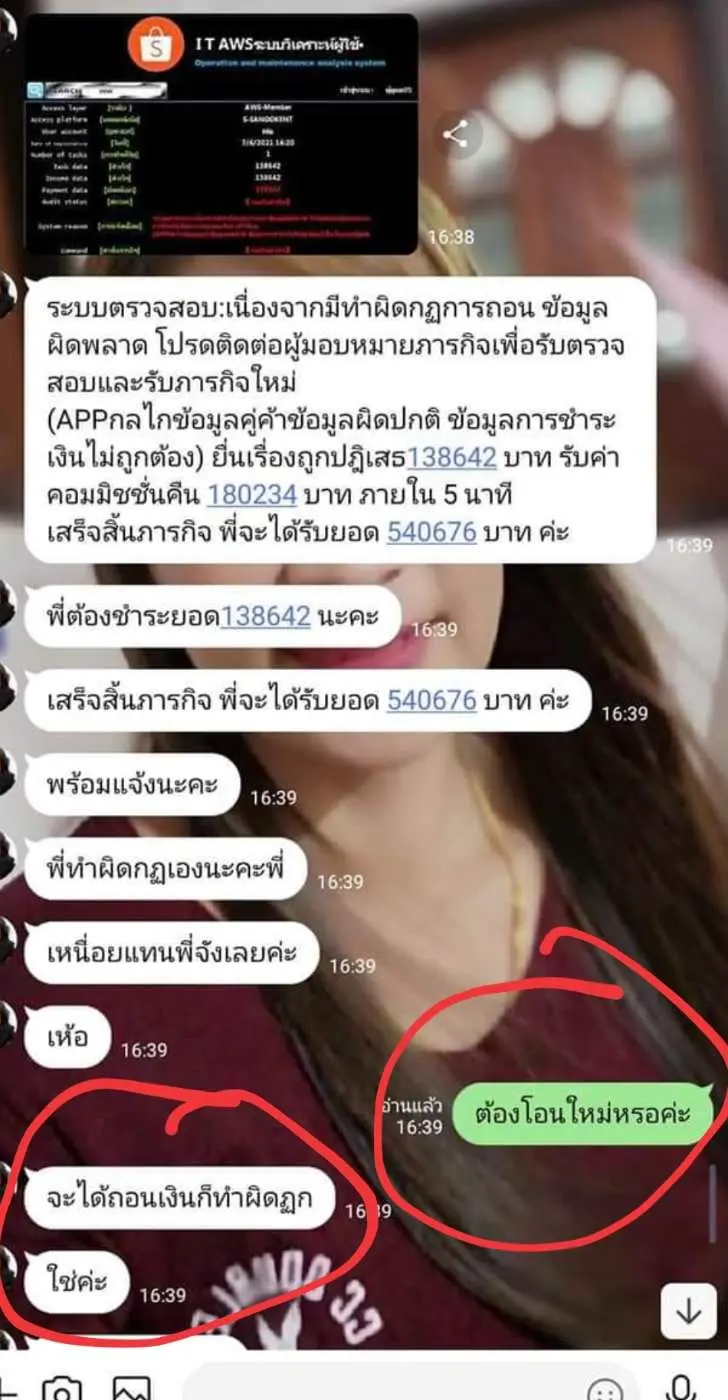Jump to latest message with down arrow
This screenshot has width=728, height=1400.
688,1311
